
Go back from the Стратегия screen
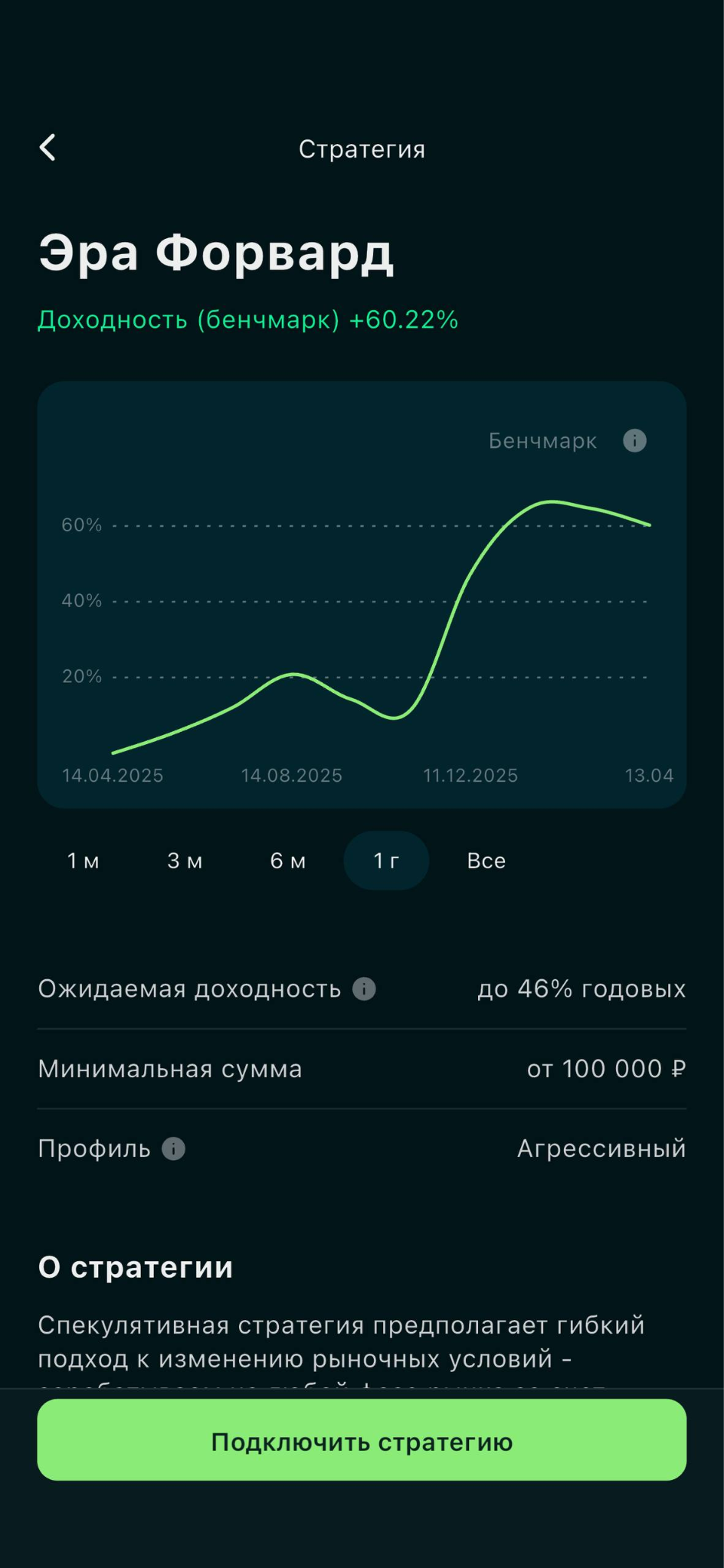click(48, 148)
